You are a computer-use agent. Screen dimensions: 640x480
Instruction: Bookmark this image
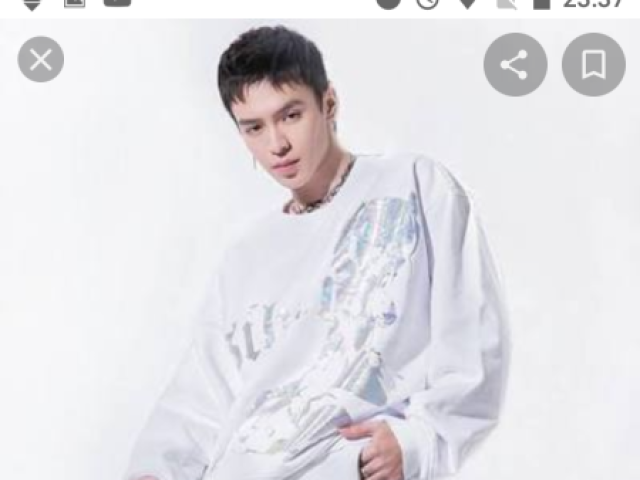[593, 65]
